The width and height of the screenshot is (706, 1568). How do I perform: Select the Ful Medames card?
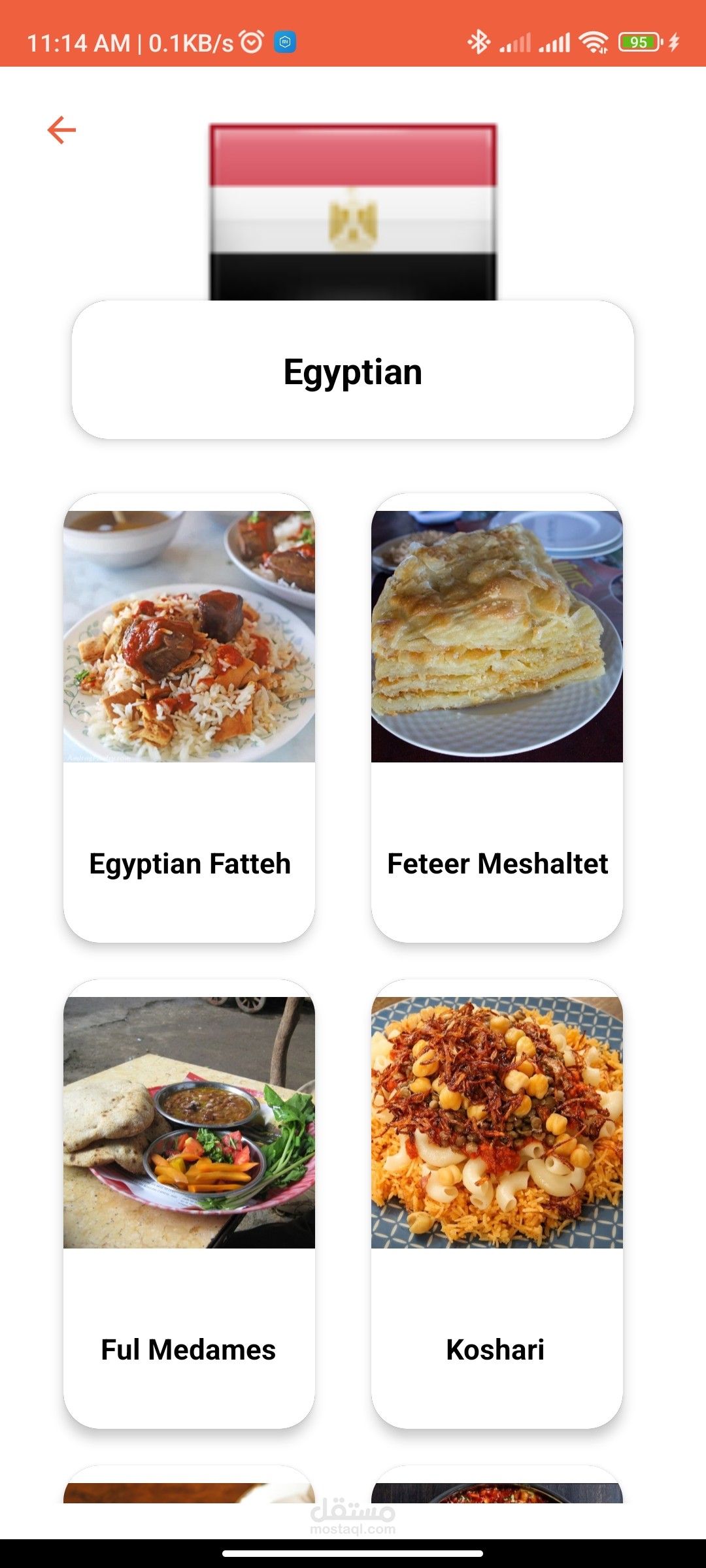(189, 1203)
